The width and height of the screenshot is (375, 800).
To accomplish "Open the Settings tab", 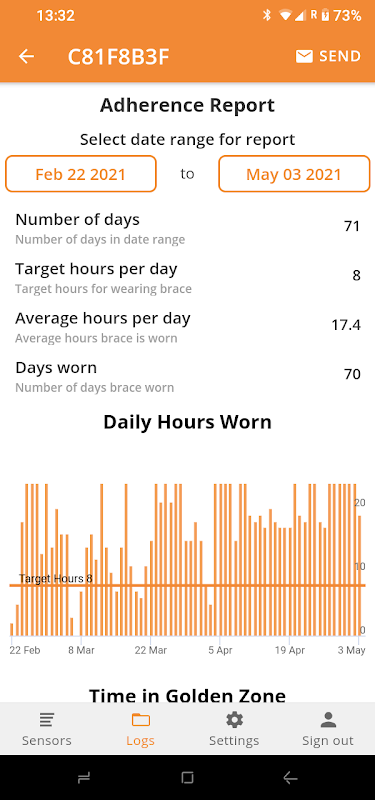I will click(x=234, y=729).
